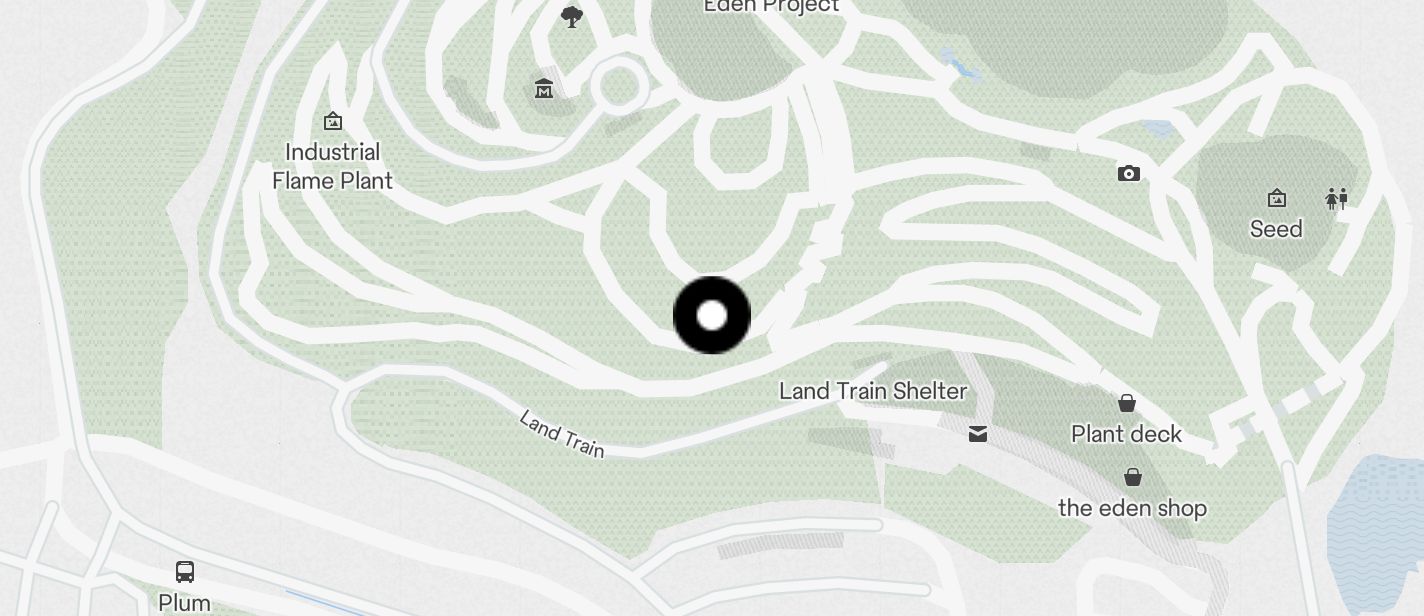
Task: Tap the Plum bus stop icon
Action: [x=185, y=572]
